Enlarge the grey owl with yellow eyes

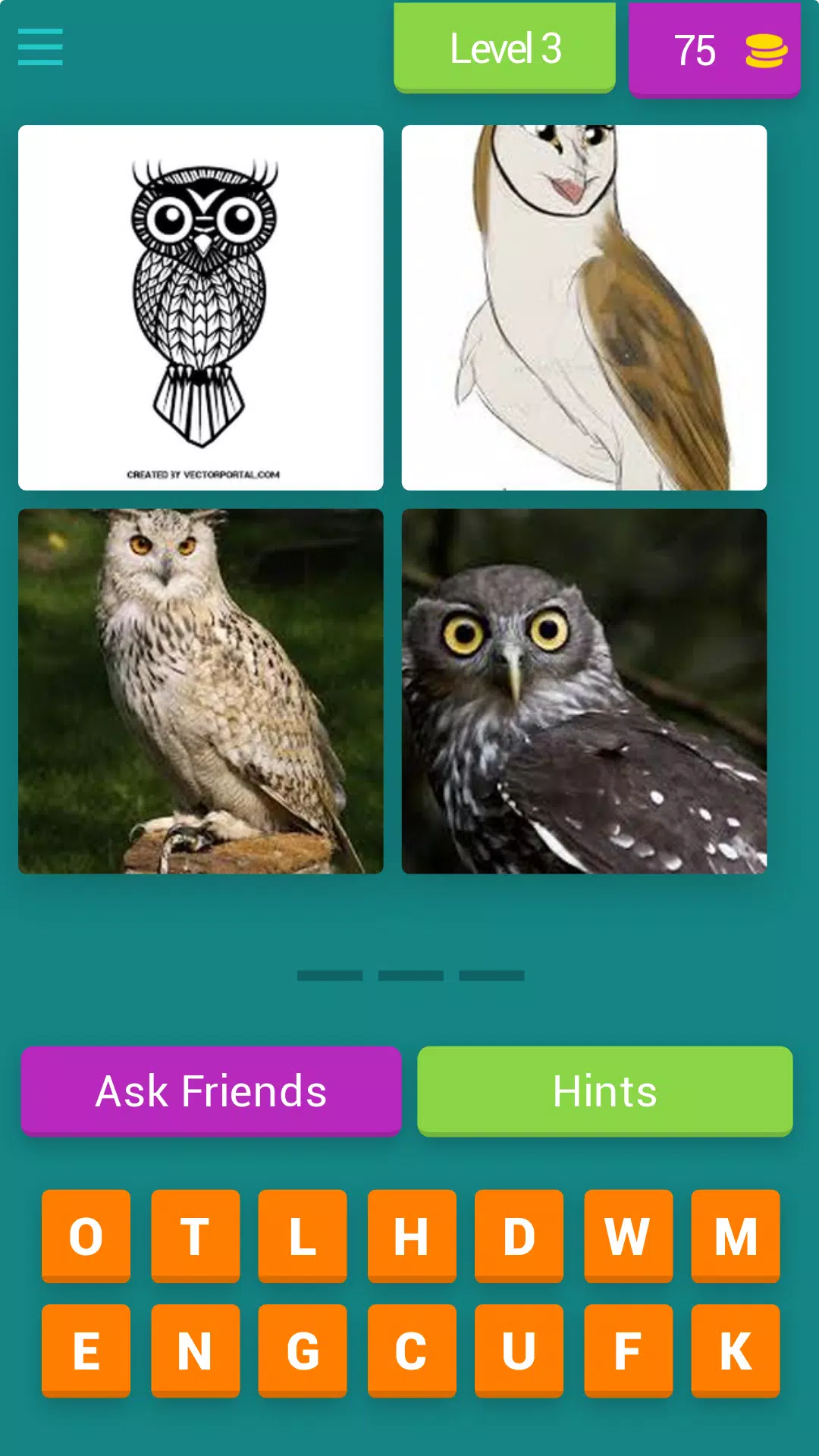click(584, 691)
